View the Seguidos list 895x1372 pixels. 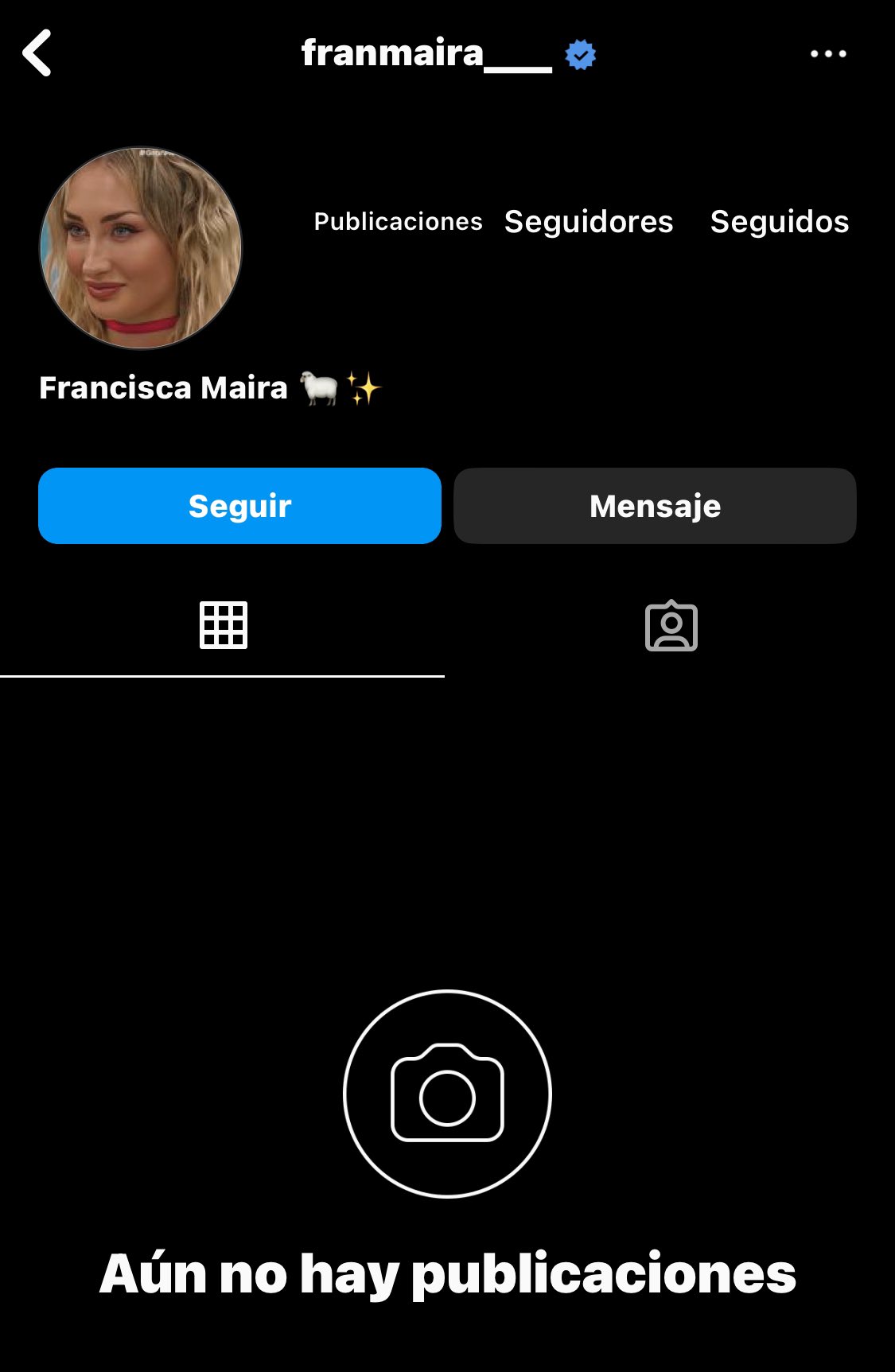(x=780, y=221)
